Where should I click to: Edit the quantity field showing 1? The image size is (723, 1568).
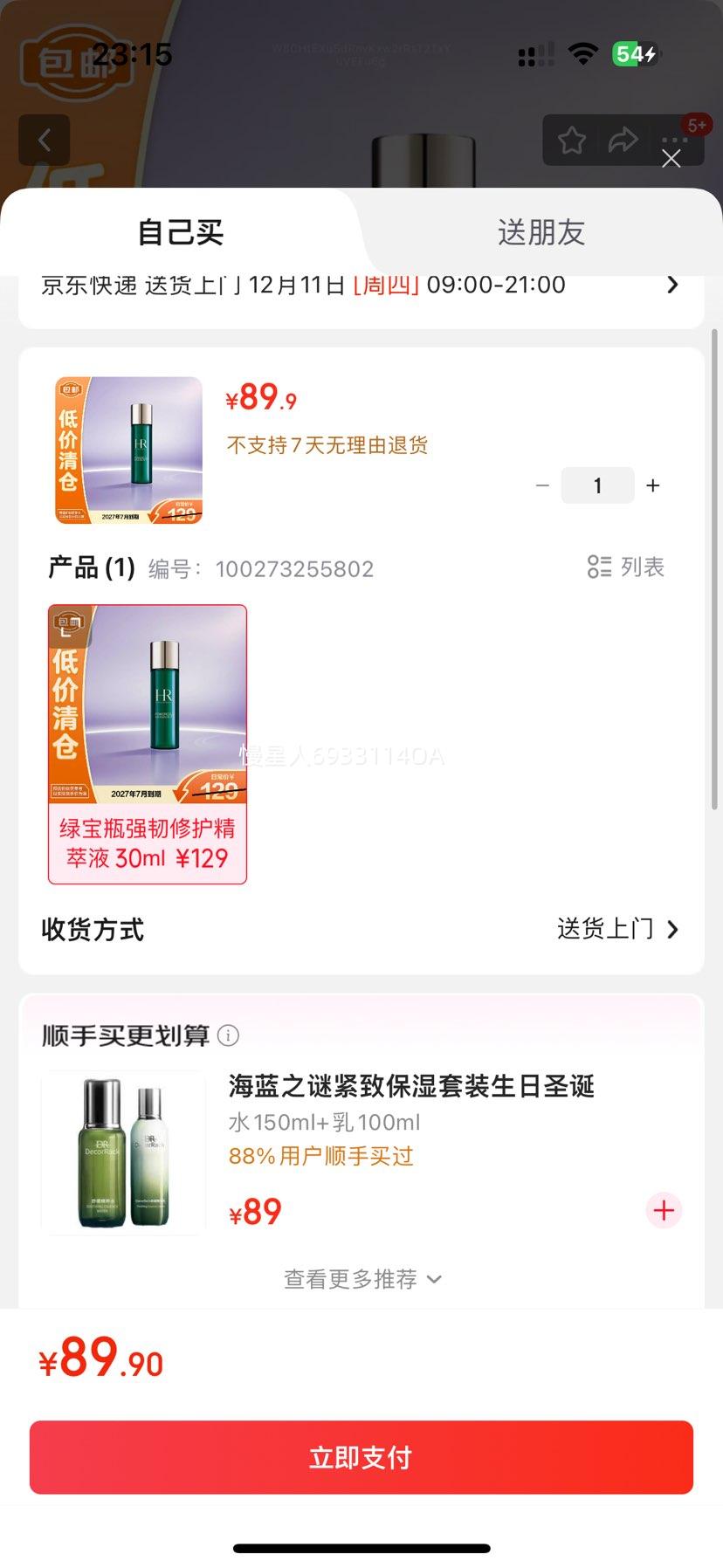(x=597, y=485)
